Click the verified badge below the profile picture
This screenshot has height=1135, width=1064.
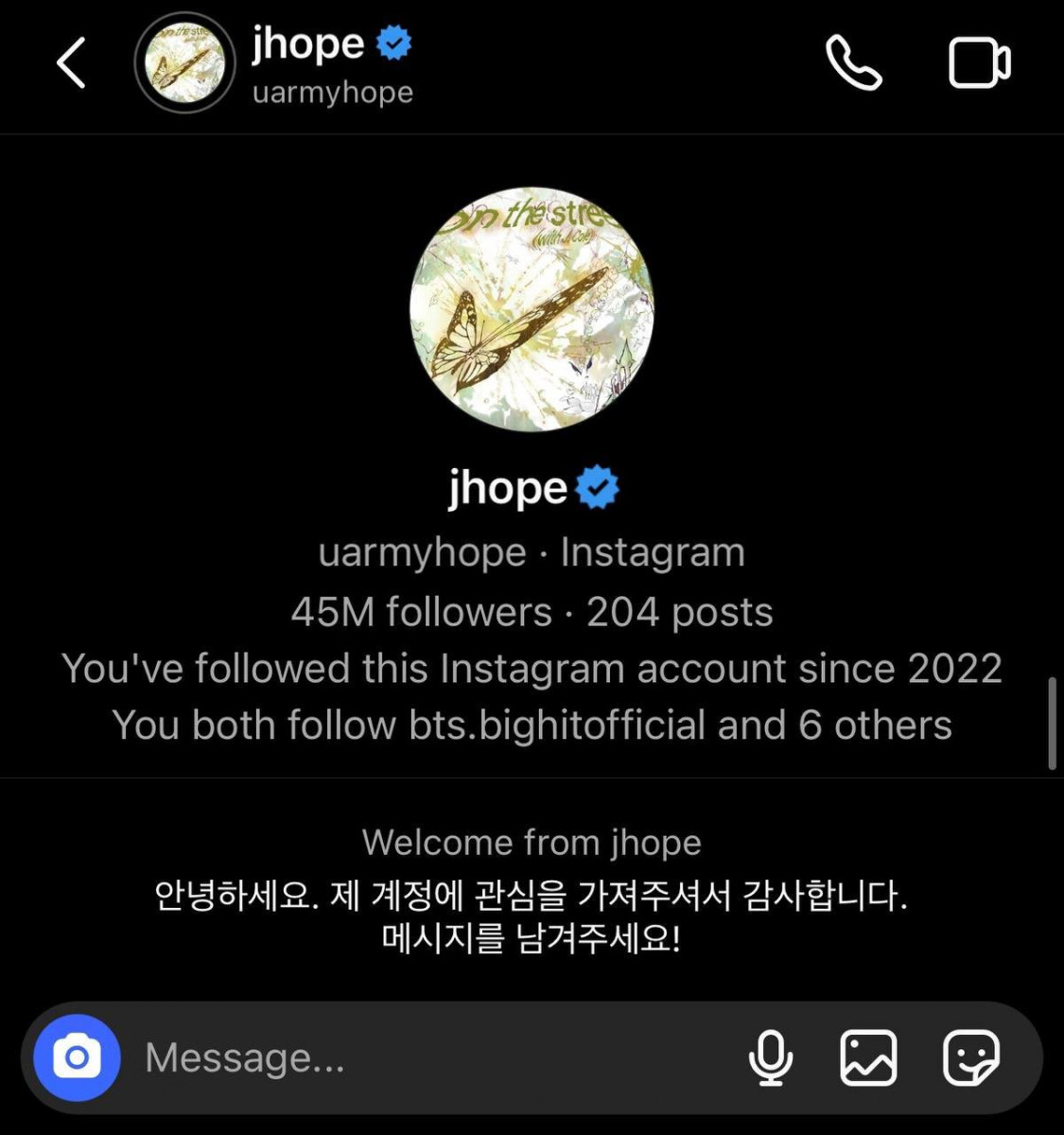click(x=597, y=486)
